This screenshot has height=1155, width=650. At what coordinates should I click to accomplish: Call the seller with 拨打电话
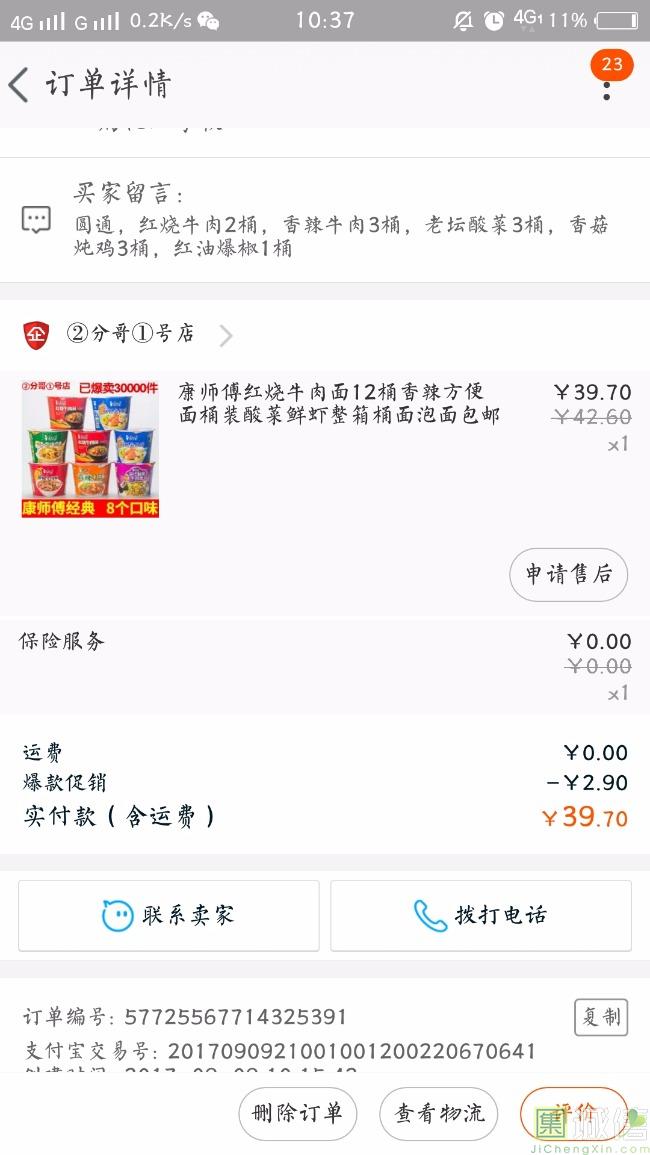tap(481, 915)
